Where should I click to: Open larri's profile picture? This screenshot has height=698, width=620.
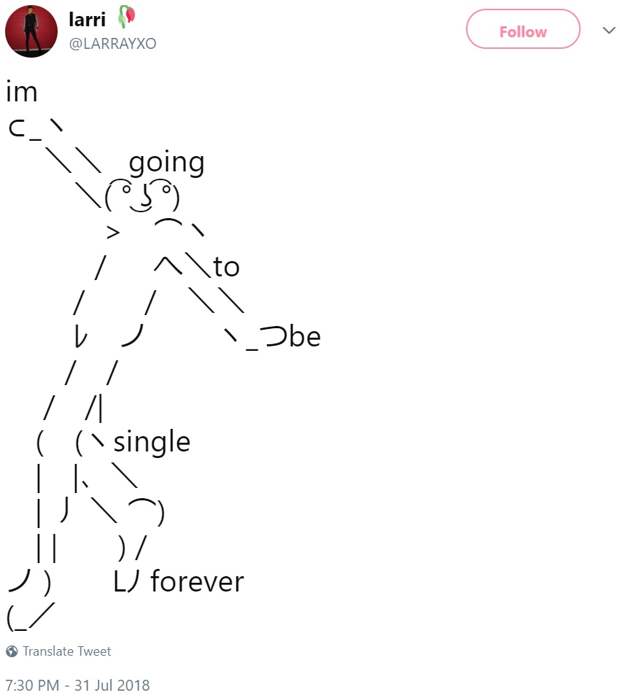click(x=31, y=30)
